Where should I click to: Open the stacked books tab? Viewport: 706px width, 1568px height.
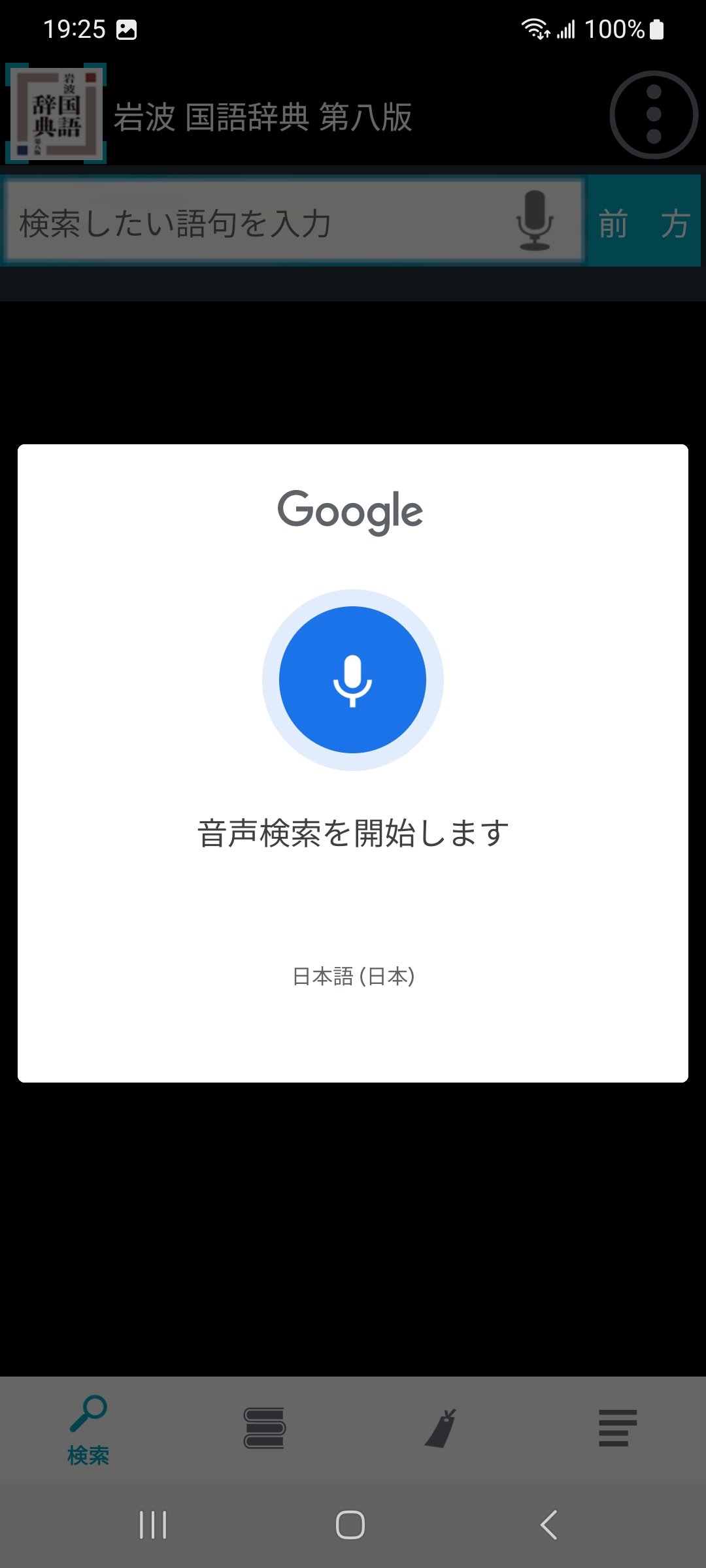tap(264, 1428)
